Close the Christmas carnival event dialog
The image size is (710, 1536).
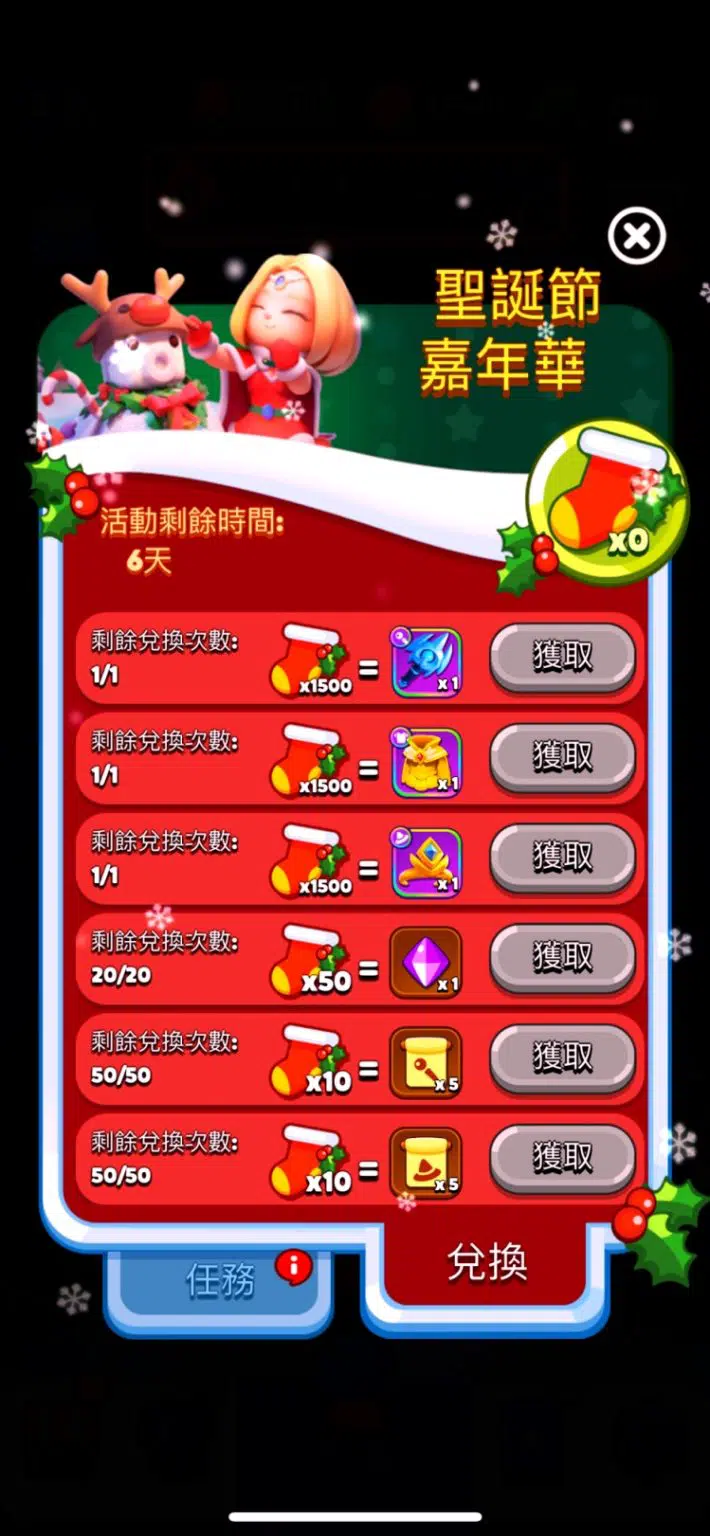637,237
